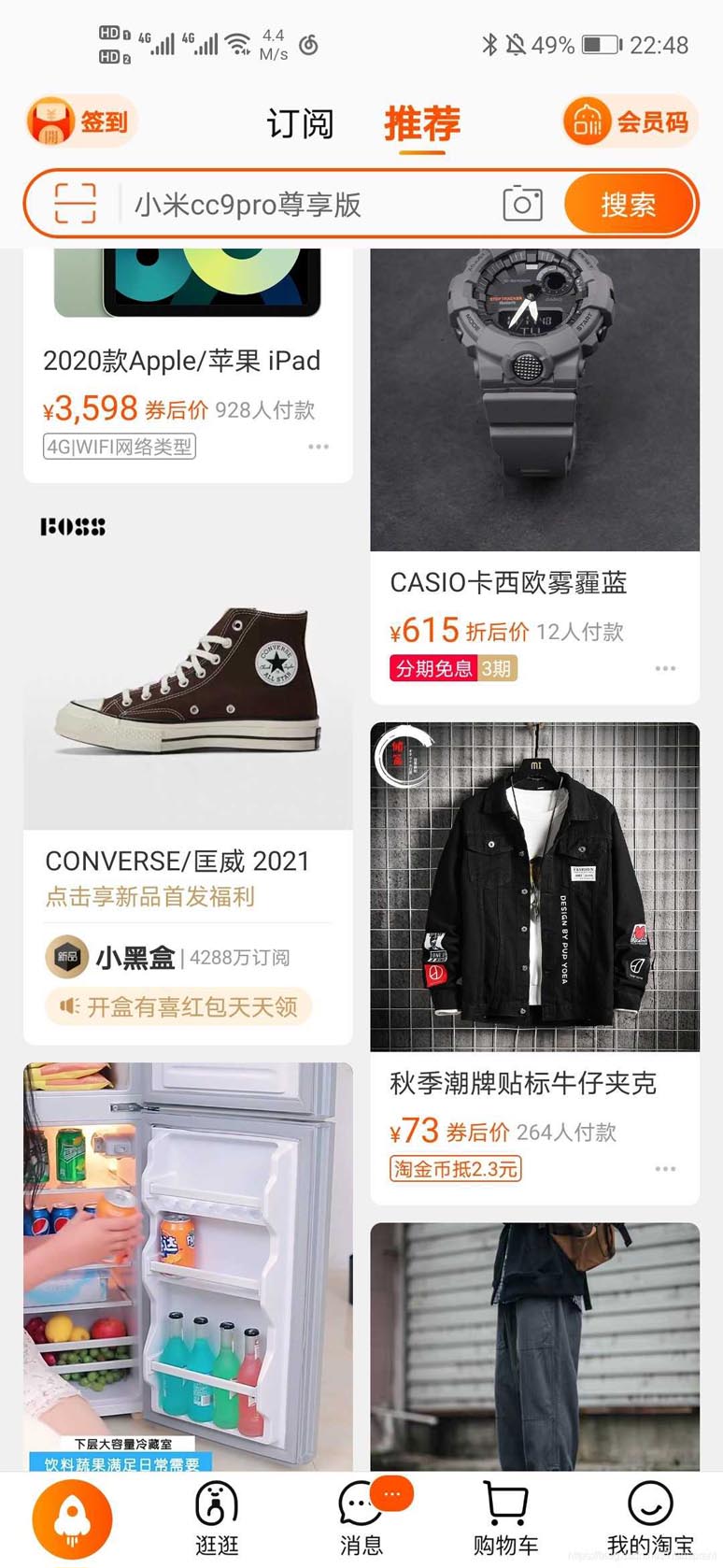Tap the 签到 check-in button
723x1568 pixels.
80,121
